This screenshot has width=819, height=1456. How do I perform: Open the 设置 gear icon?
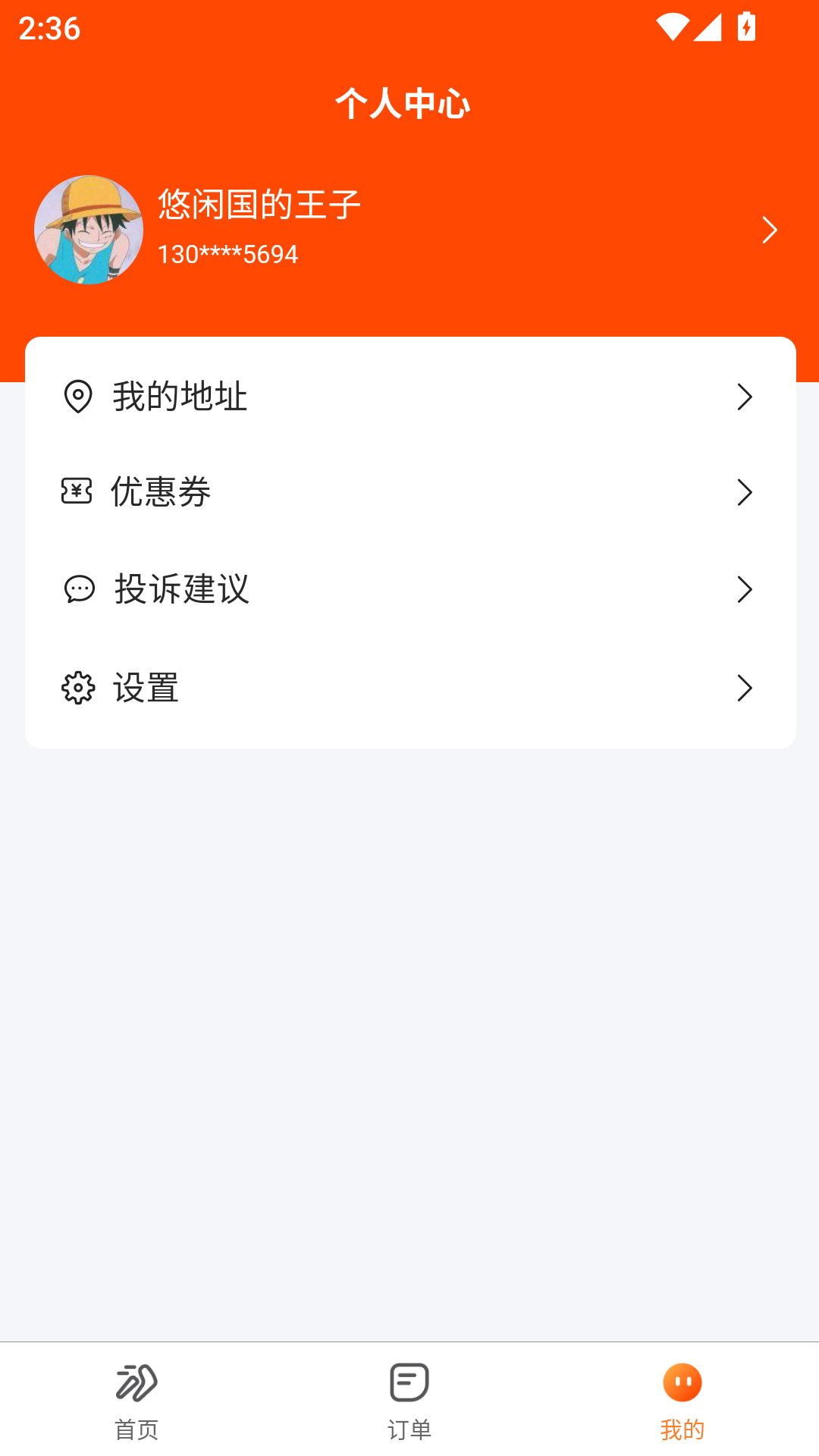(x=78, y=689)
